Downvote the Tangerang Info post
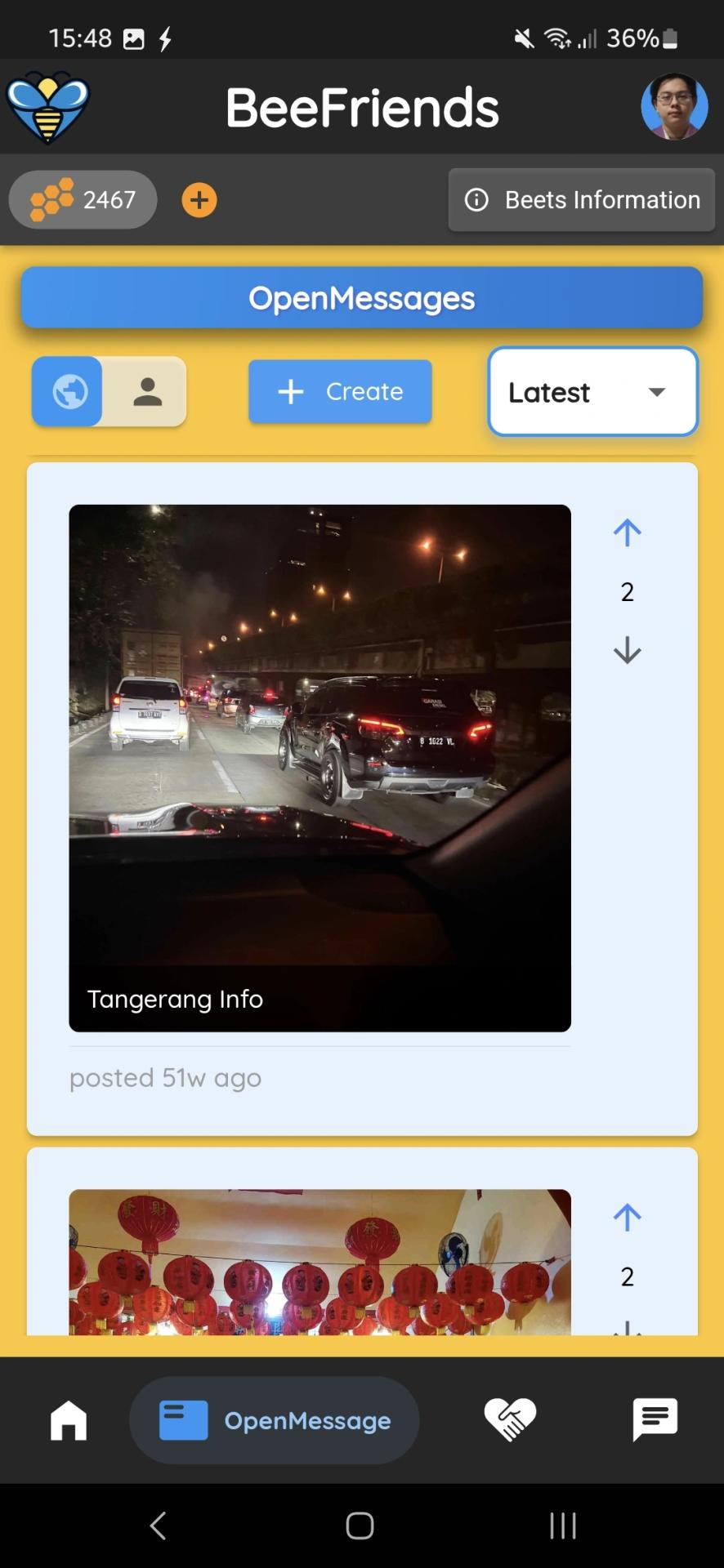Screen dimensions: 724x1568 pos(627,650)
